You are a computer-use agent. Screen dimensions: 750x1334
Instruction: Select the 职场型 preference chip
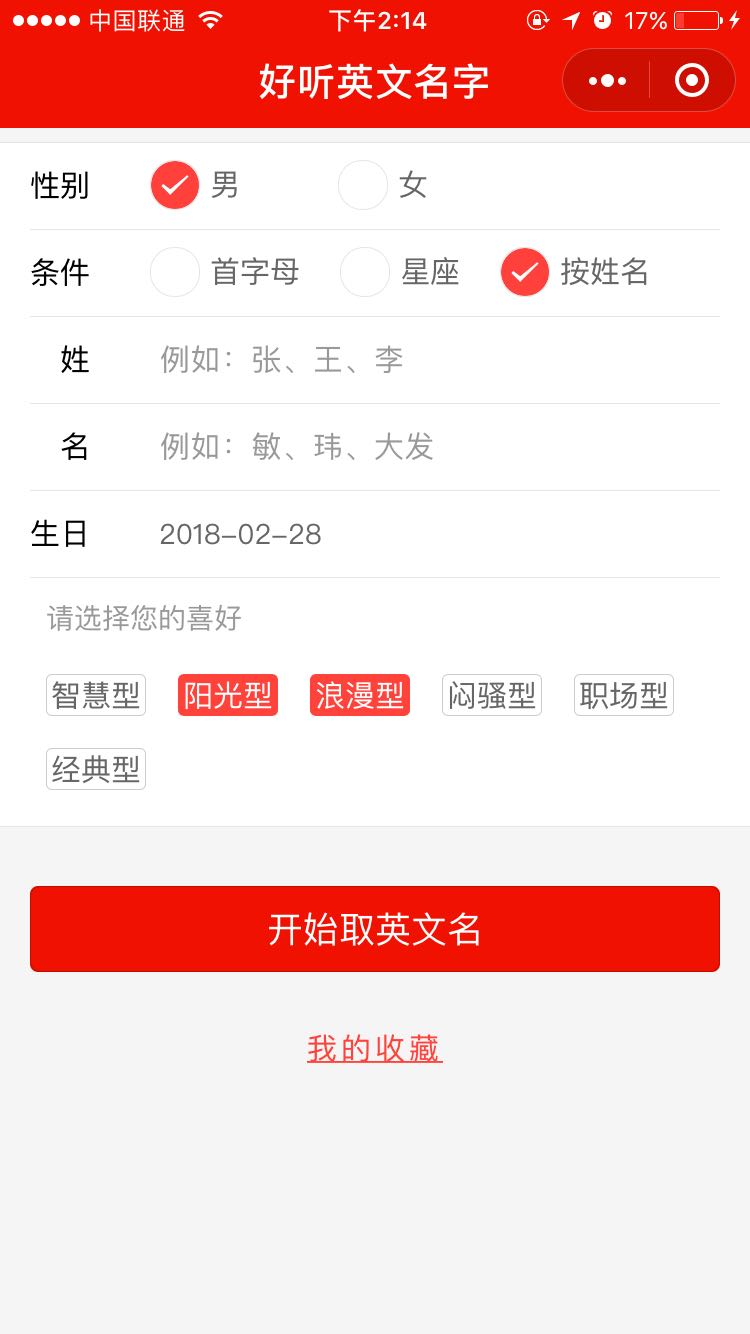pos(624,695)
